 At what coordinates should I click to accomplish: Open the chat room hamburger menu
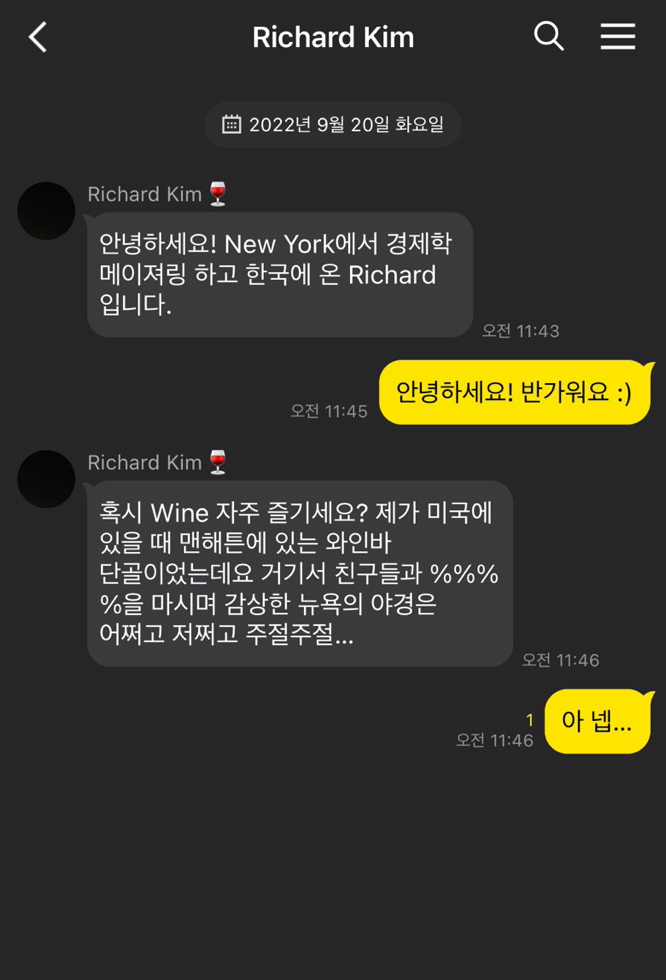point(617,37)
